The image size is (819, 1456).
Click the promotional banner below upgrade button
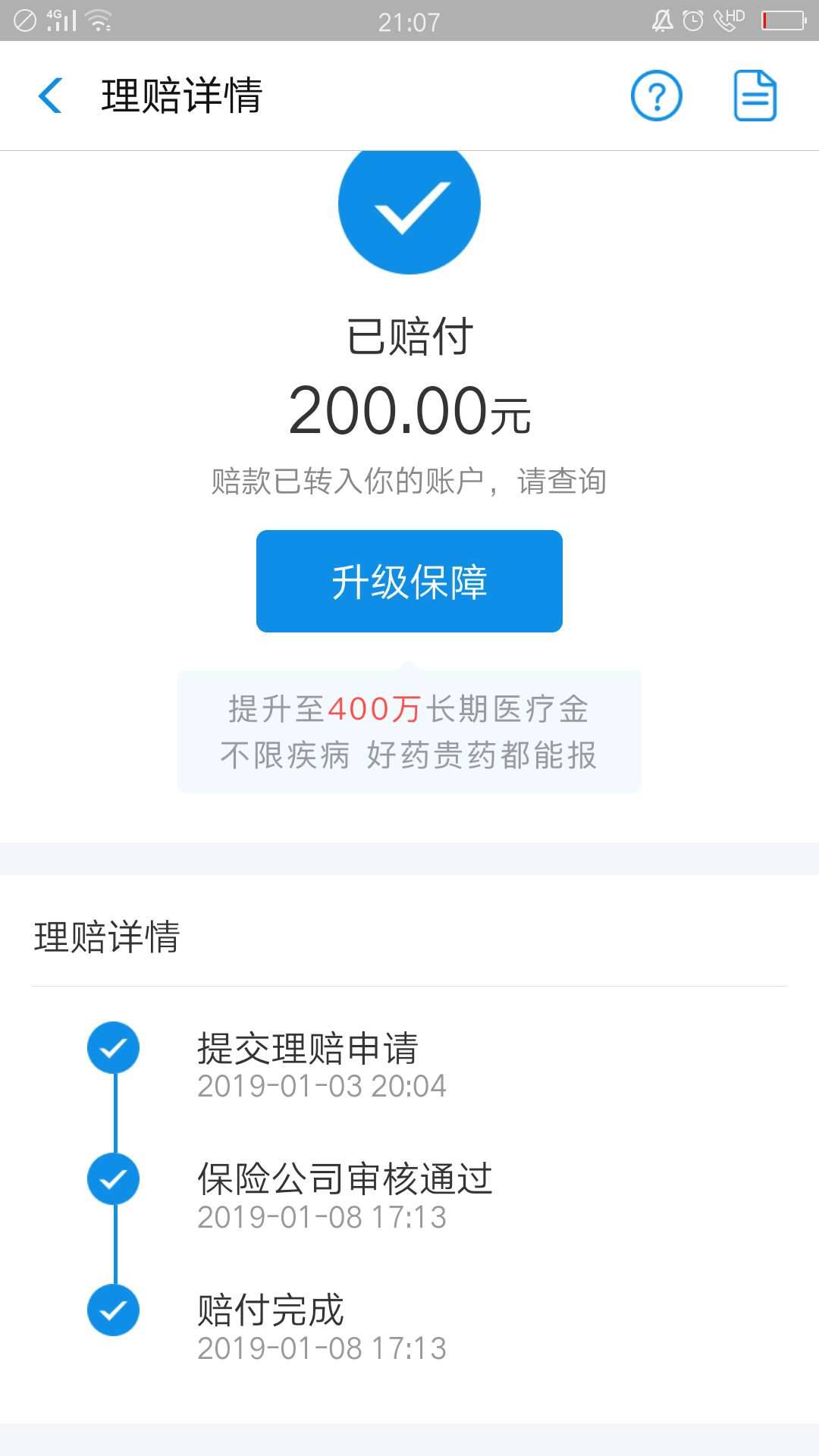pos(409,730)
